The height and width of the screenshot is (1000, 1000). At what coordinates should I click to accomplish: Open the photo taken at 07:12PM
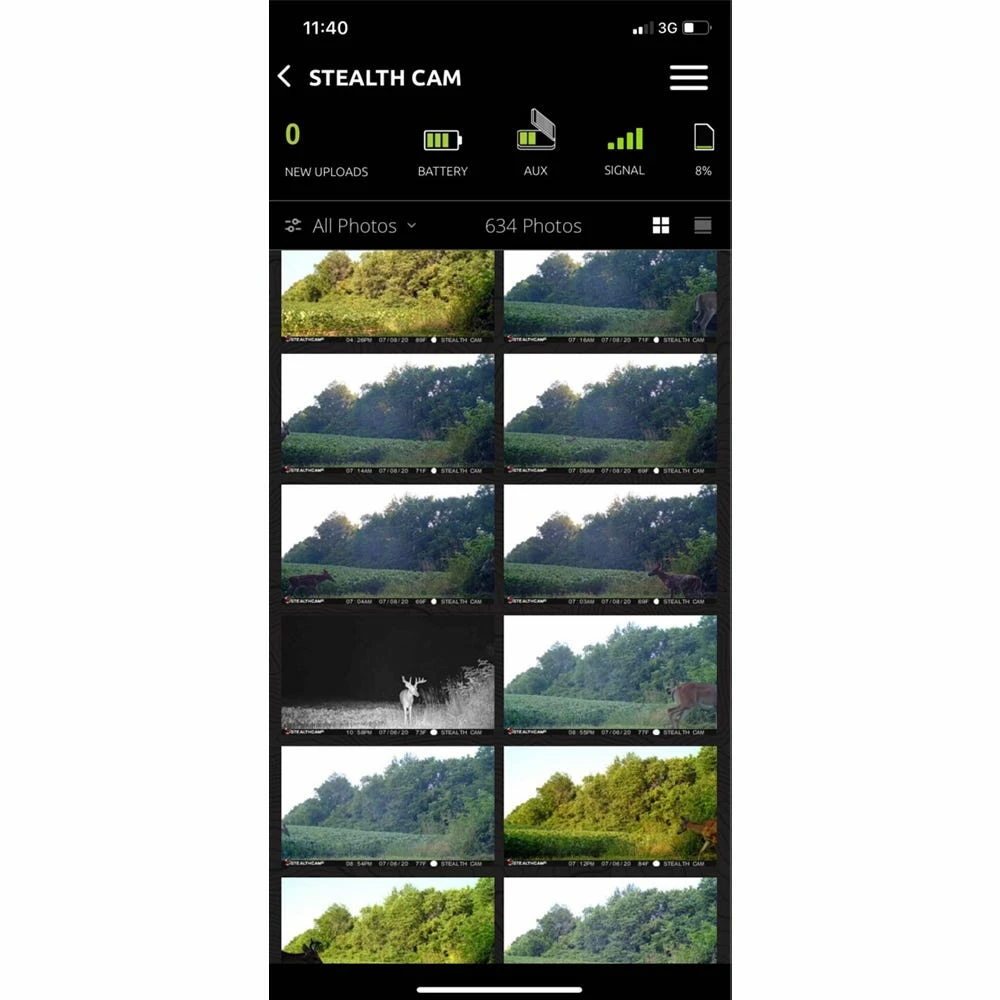(610, 807)
